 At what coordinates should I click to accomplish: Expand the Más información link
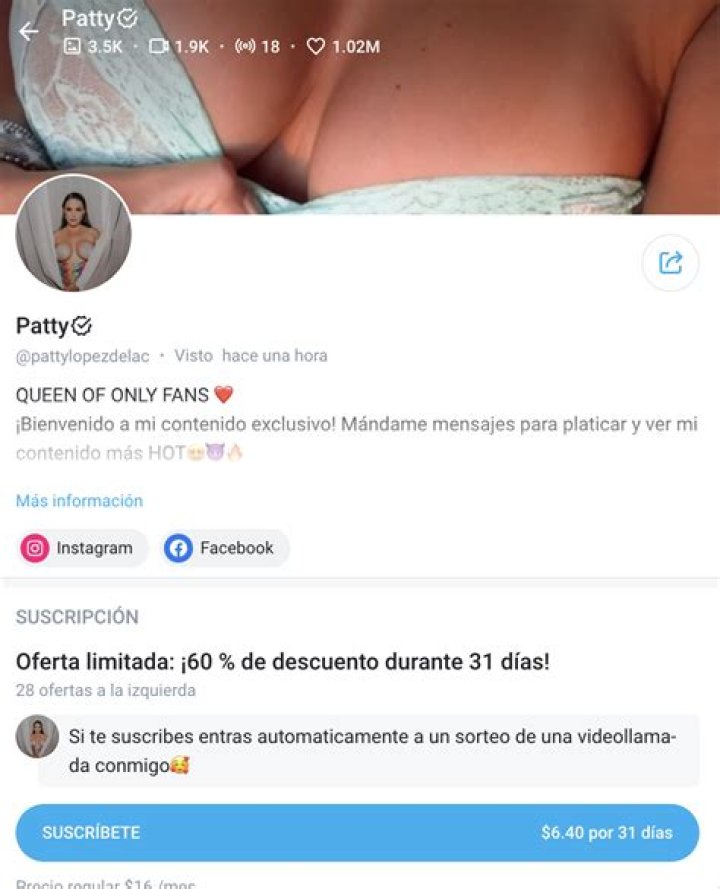79,500
